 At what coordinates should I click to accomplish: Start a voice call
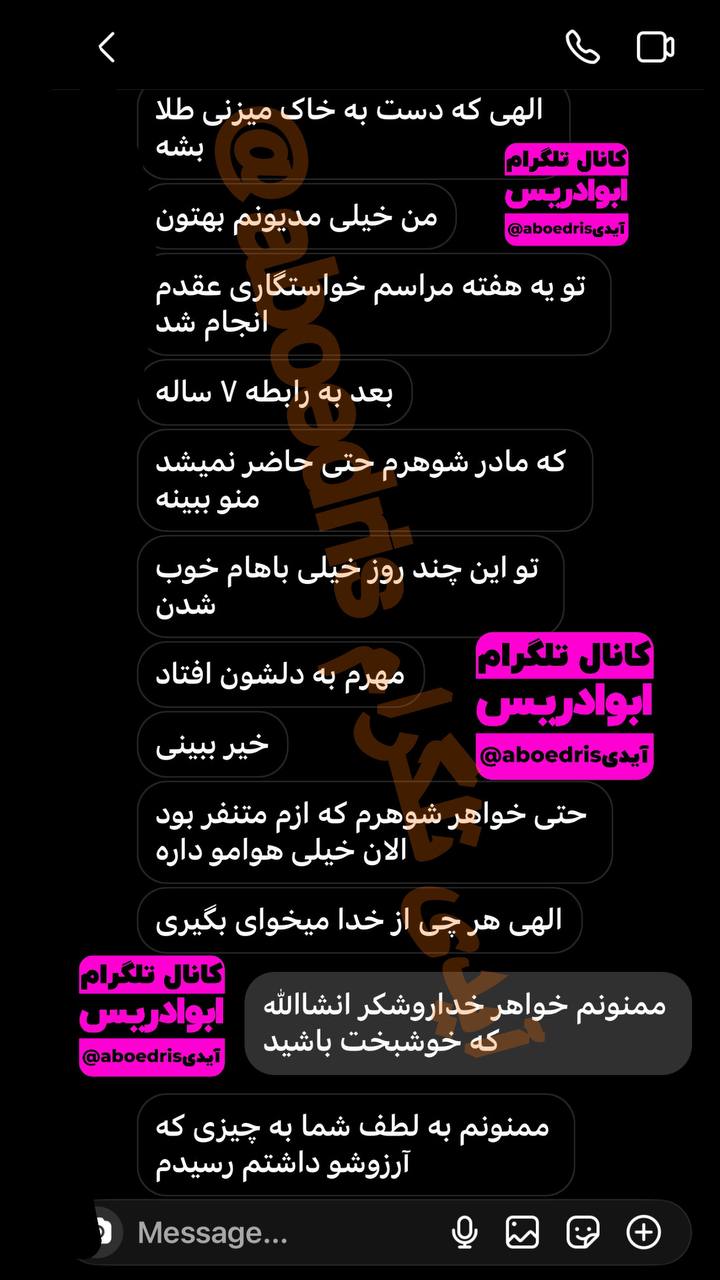pos(582,47)
